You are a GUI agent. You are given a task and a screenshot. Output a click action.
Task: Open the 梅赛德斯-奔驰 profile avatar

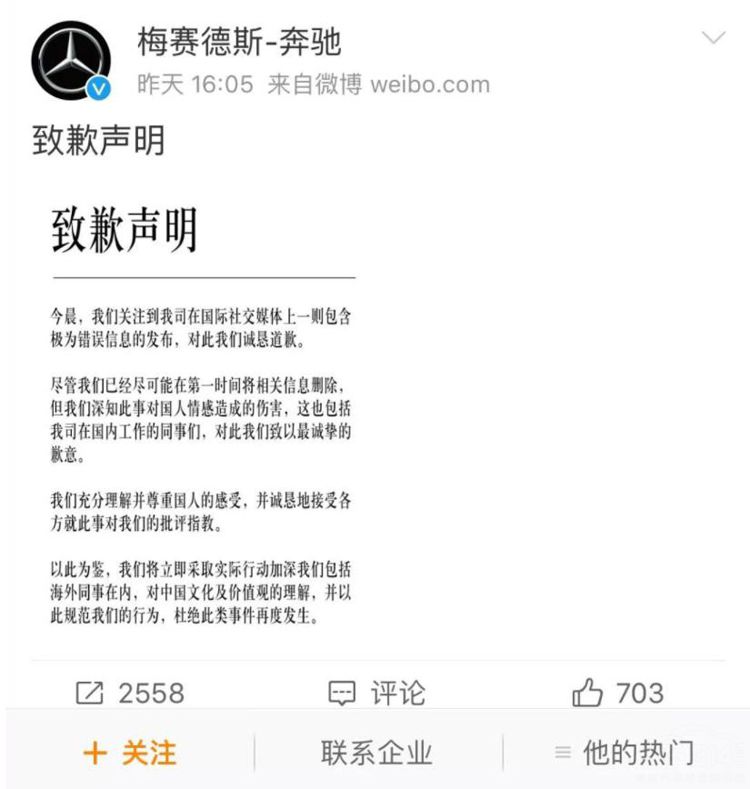click(70, 60)
